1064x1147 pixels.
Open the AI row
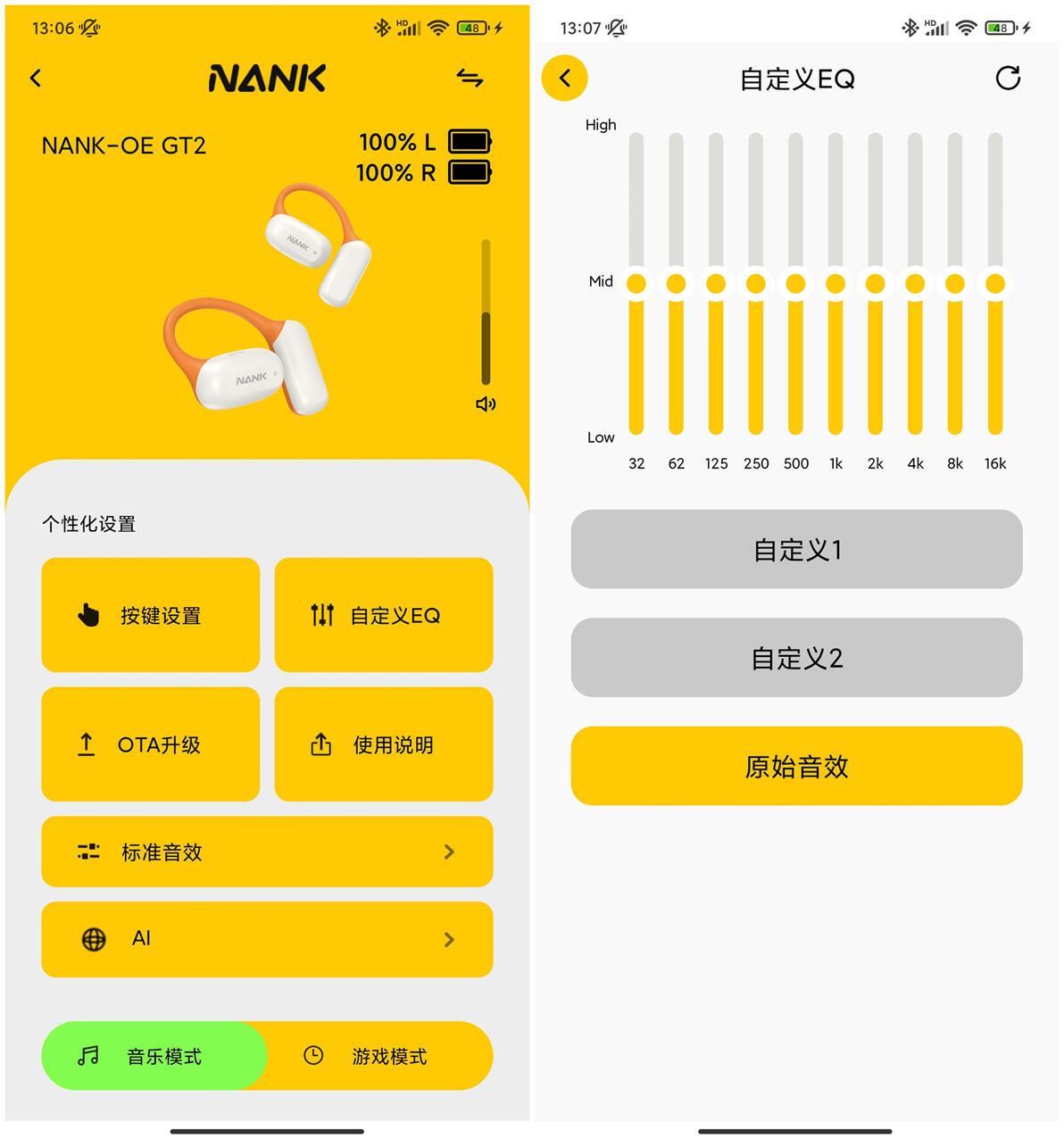[x=267, y=939]
